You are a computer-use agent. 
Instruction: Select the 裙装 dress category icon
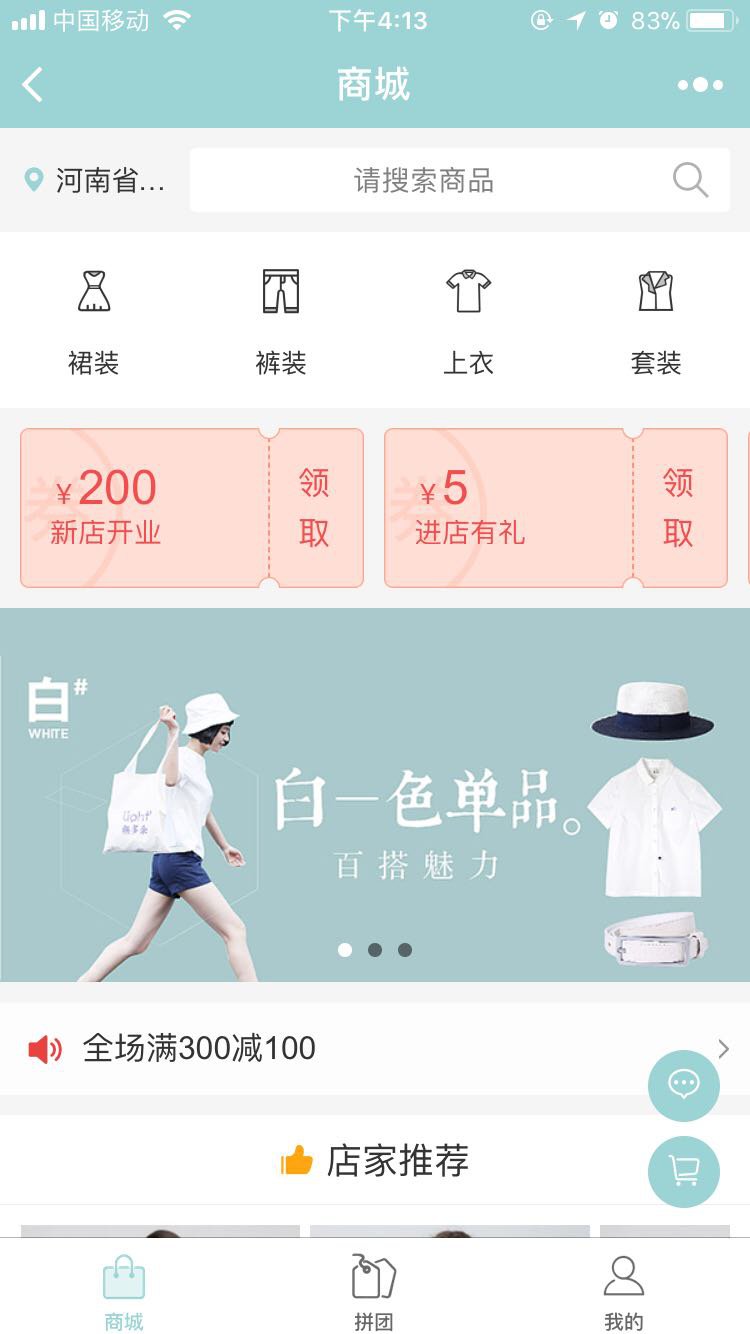(94, 292)
